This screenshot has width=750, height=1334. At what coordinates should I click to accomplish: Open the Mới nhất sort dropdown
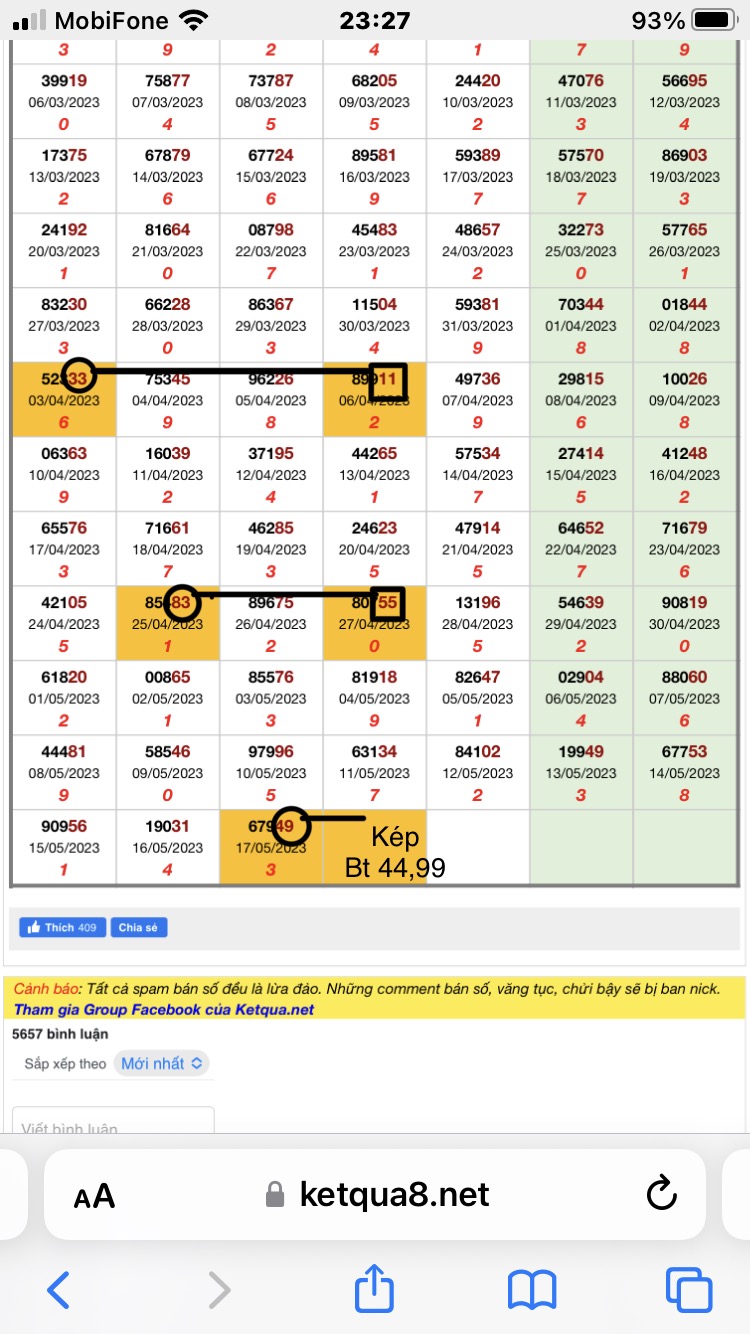point(162,1063)
